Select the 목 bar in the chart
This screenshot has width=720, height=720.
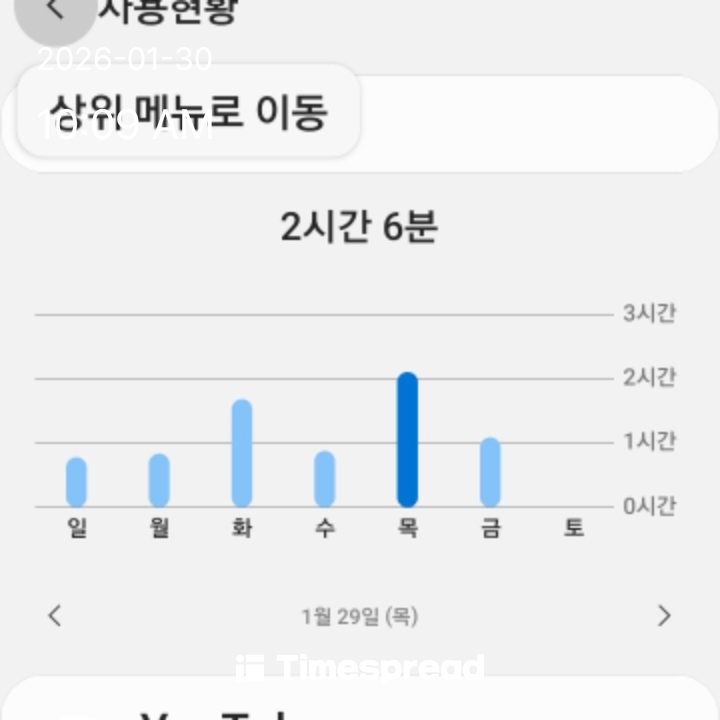407,440
